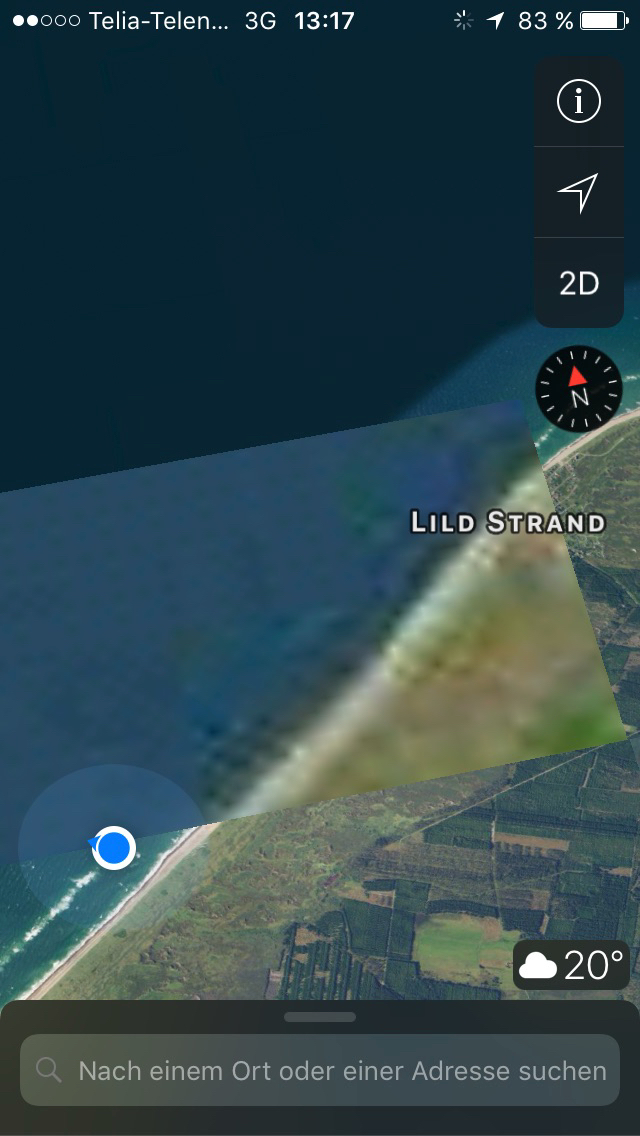Tap the blue current location dot
The height and width of the screenshot is (1136, 640).
[x=114, y=848]
